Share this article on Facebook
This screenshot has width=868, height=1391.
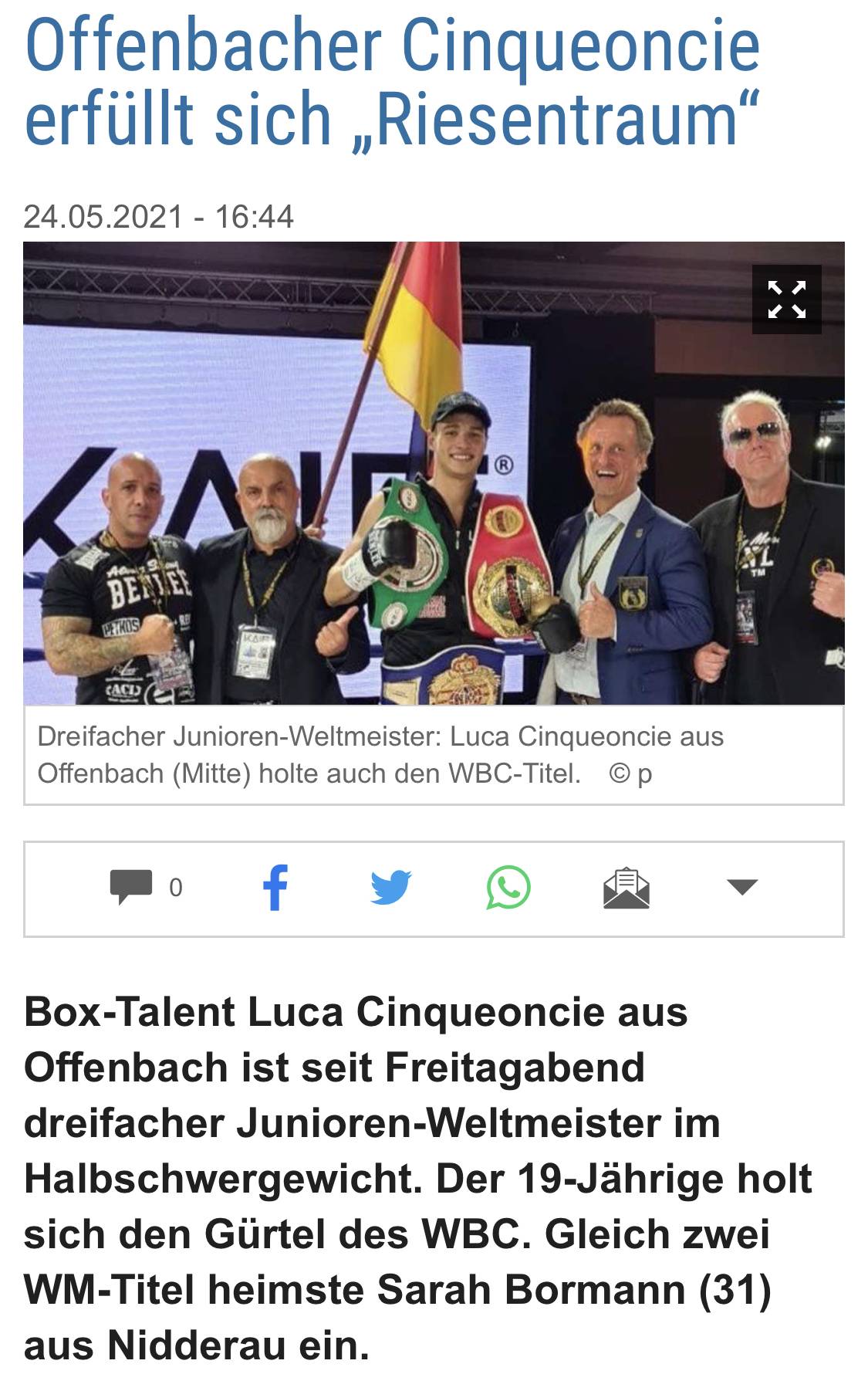click(x=275, y=887)
